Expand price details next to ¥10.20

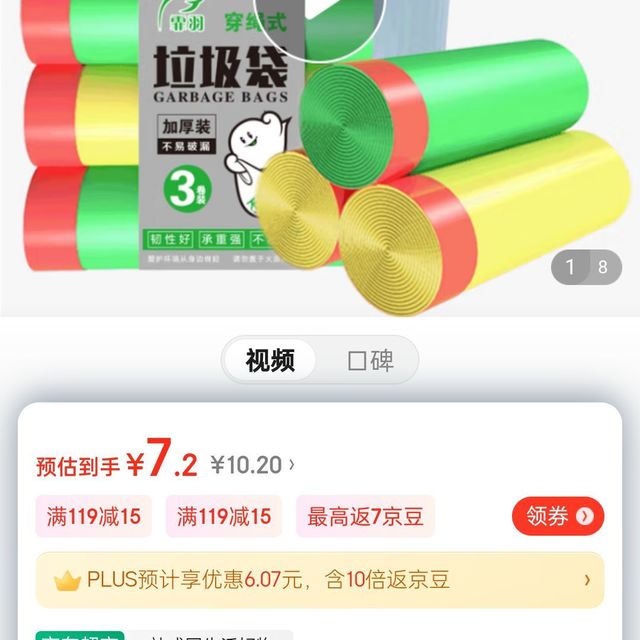[292, 464]
